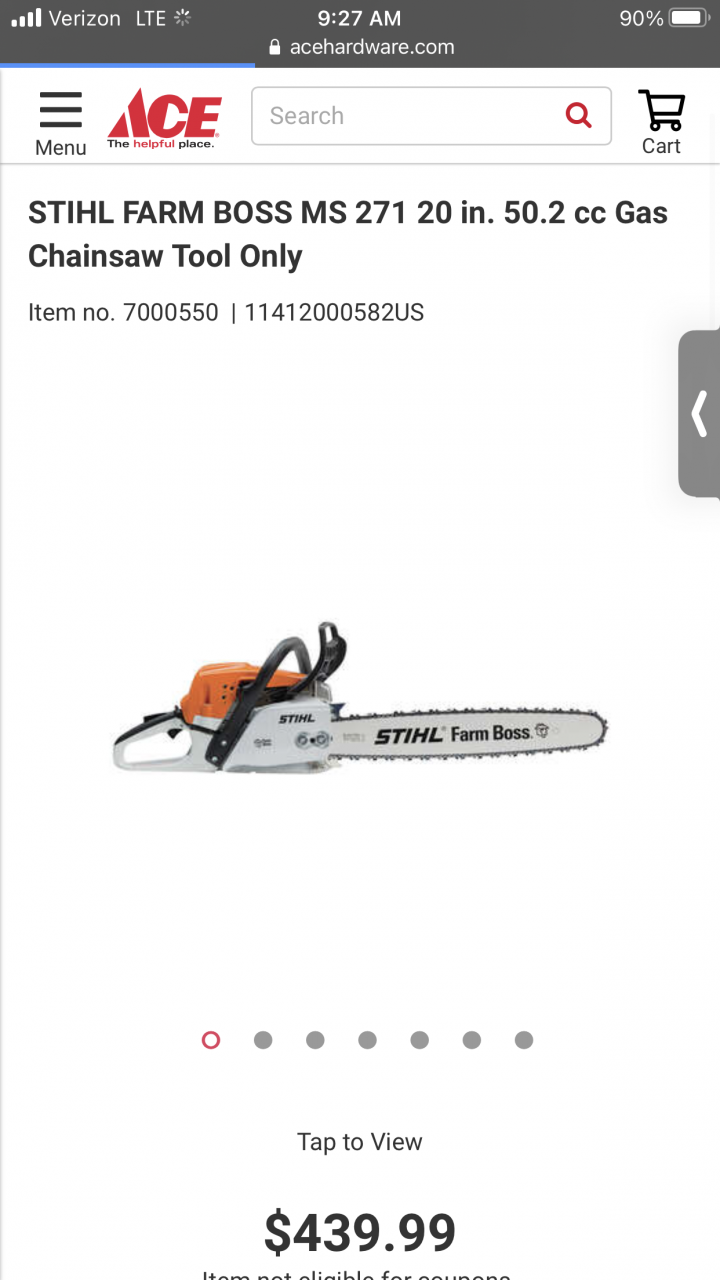Tap the acehardware.com address bar
The image size is (720, 1280).
point(360,47)
